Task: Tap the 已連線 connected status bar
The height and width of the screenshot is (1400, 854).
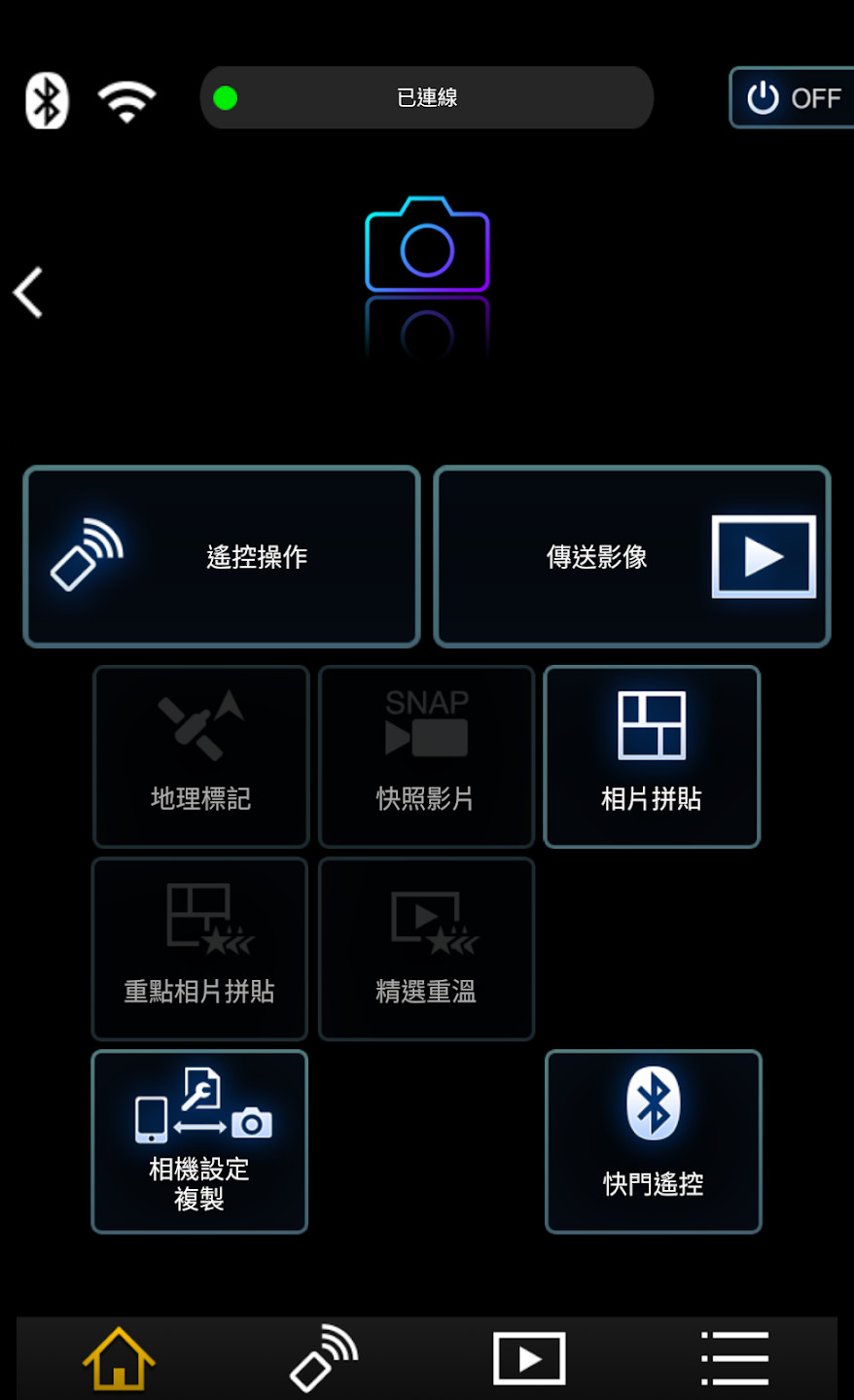Action: tap(427, 97)
